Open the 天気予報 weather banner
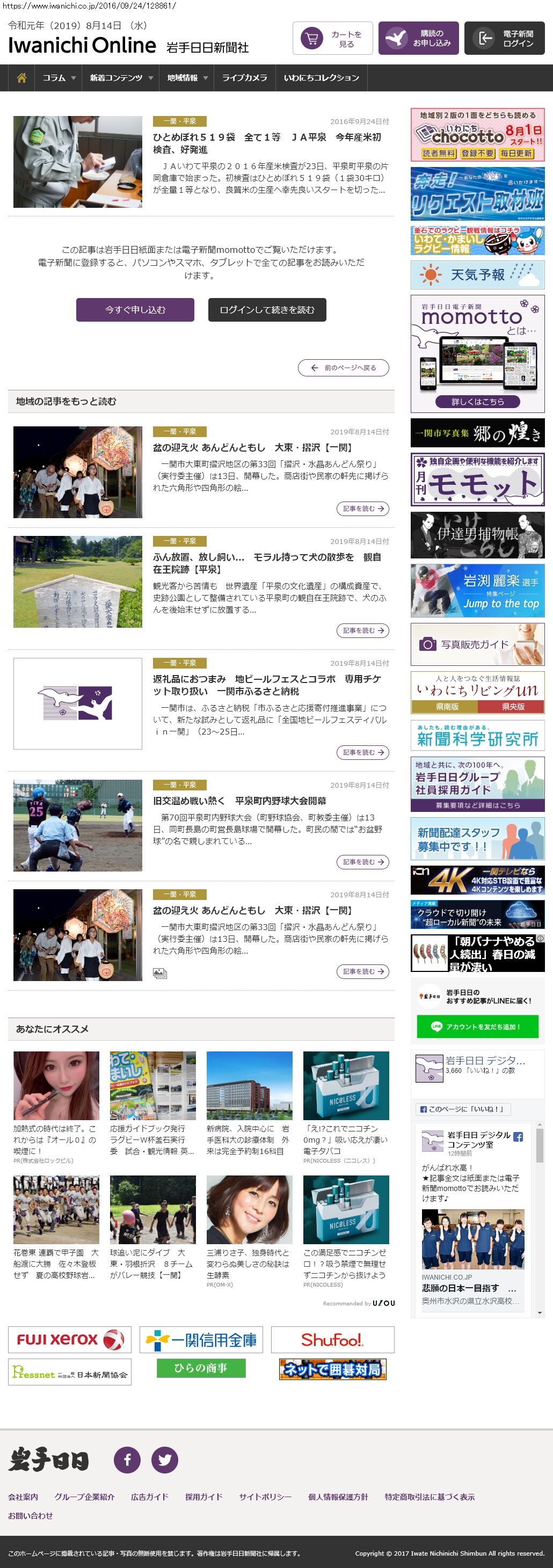 tap(477, 274)
